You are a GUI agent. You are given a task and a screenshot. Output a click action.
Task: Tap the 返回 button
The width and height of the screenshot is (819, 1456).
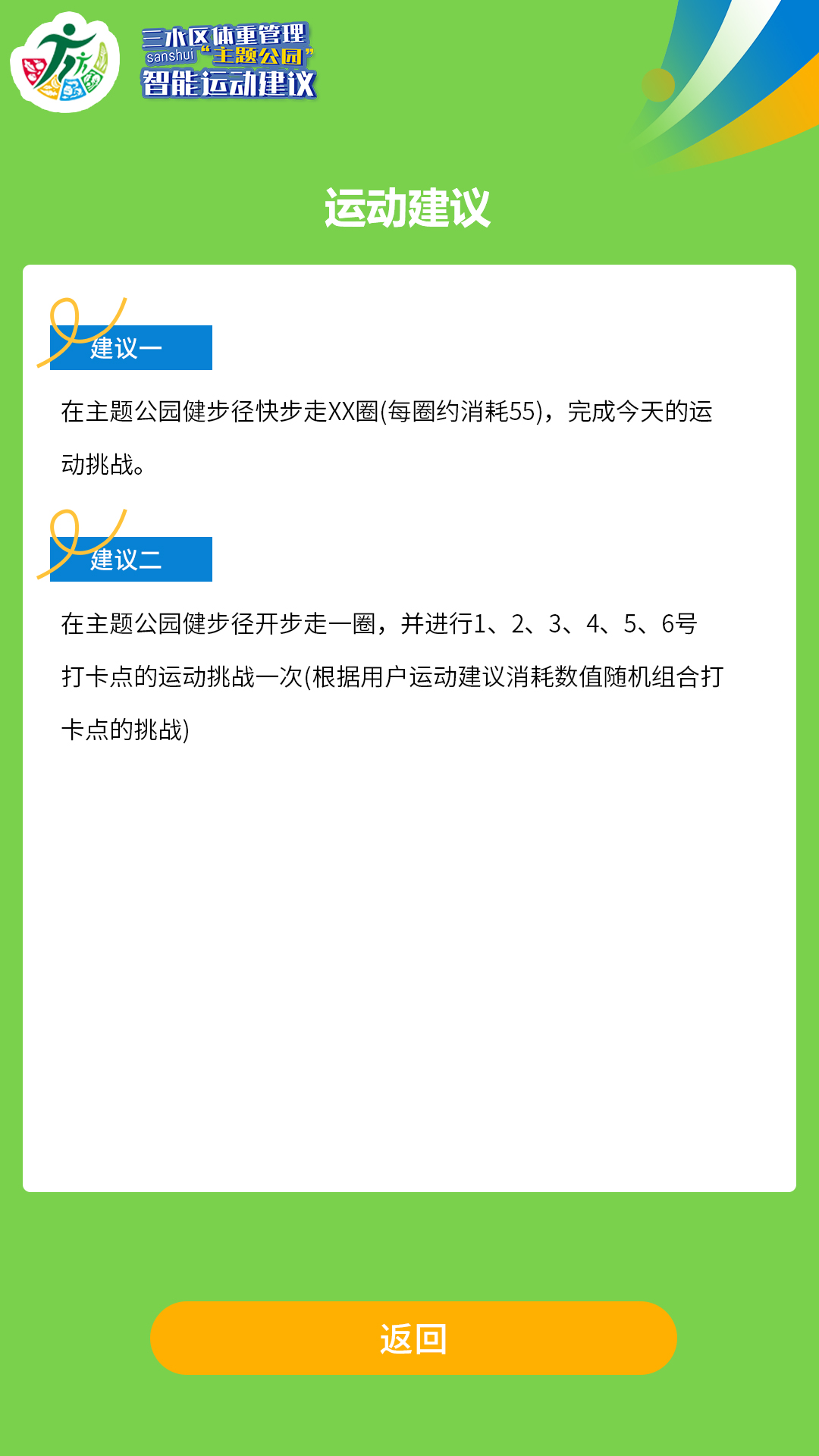[x=413, y=1338]
